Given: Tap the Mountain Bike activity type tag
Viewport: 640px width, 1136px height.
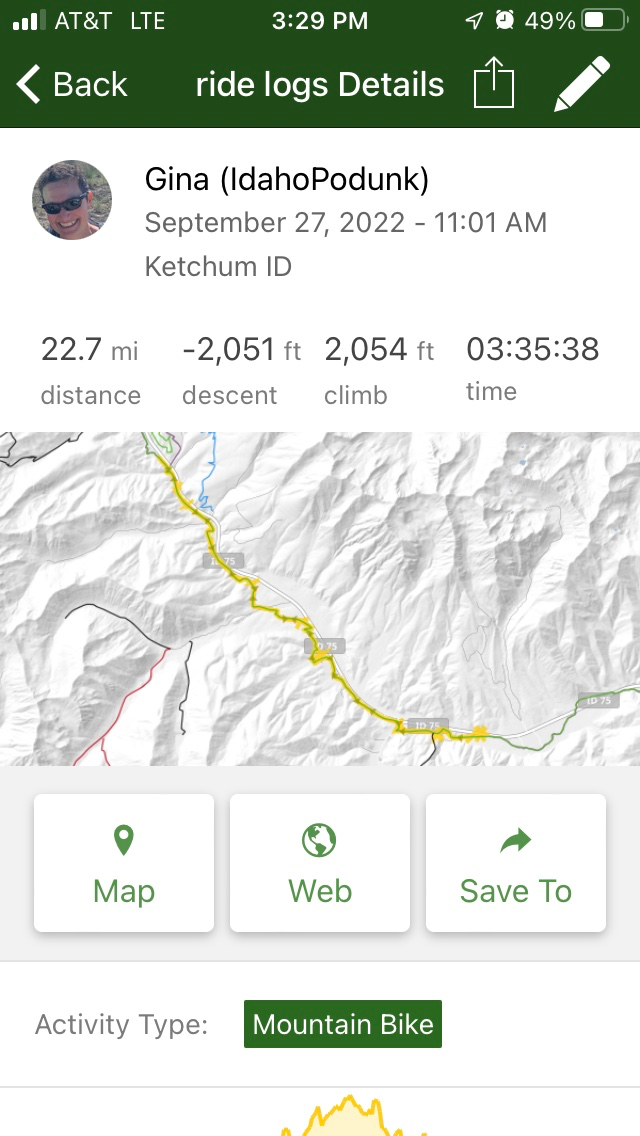Looking at the screenshot, I should 343,1025.
